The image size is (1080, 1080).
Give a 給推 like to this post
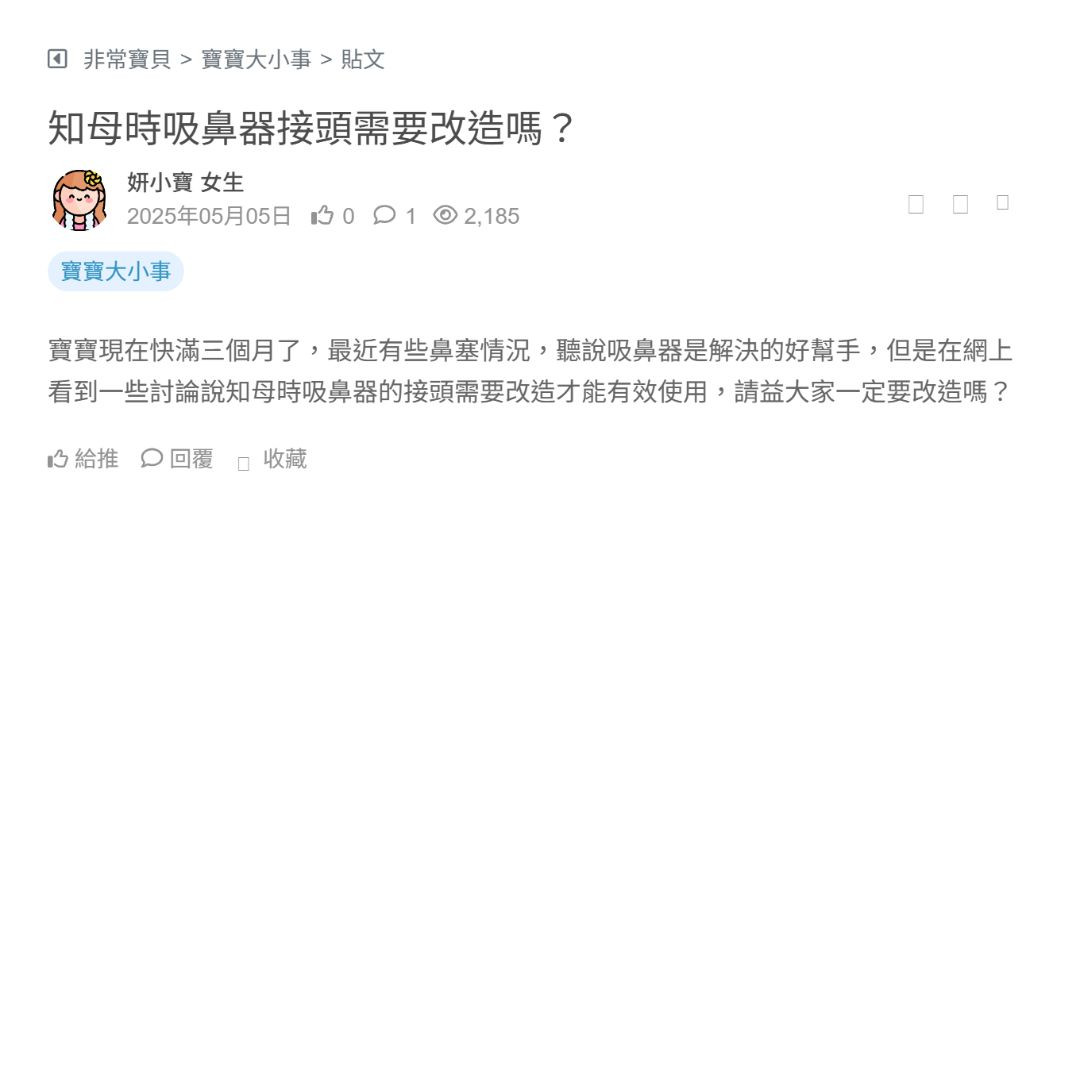coord(83,459)
